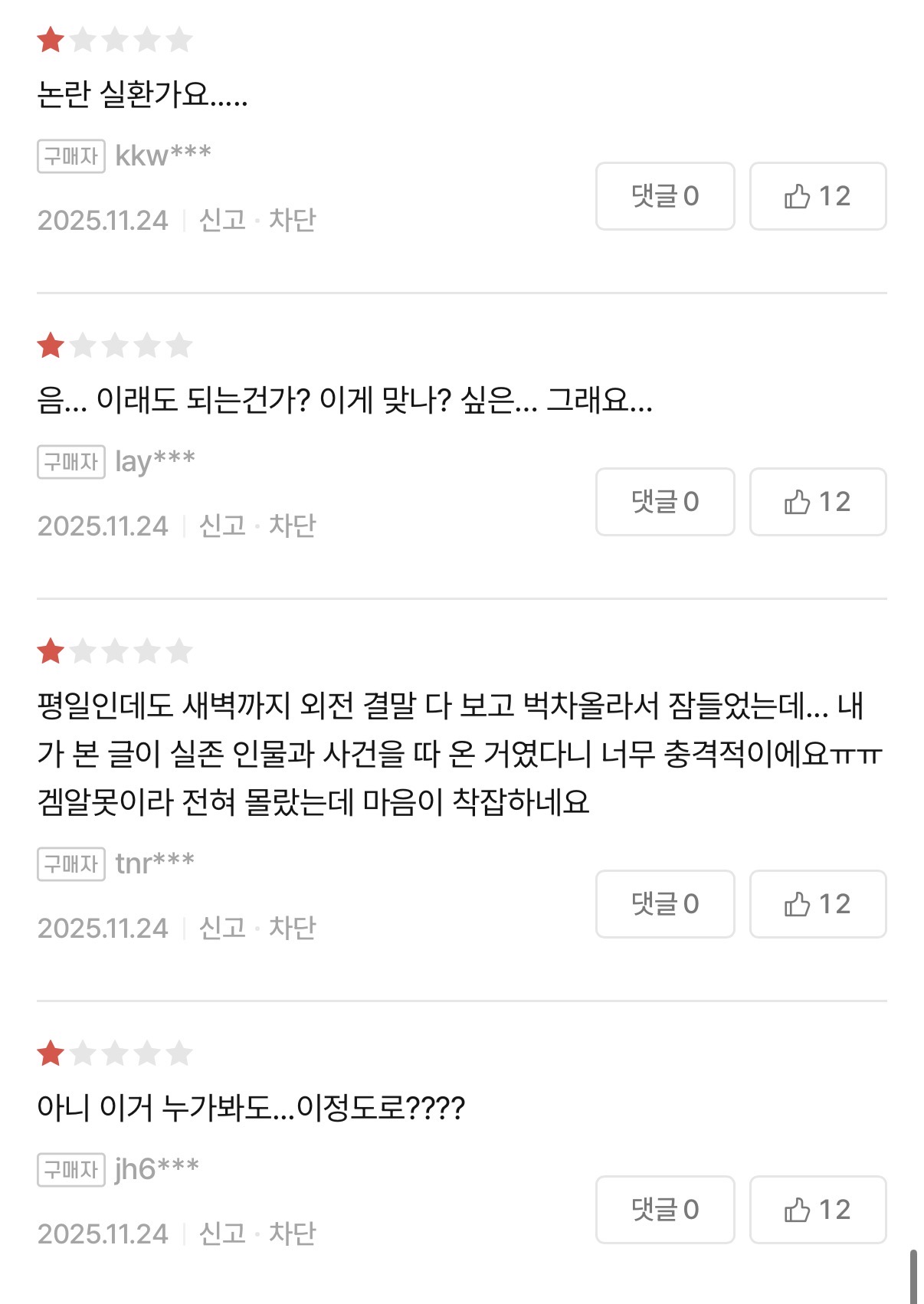Upvote the jh6*** review
The width and height of the screenshot is (924, 1304).
[x=818, y=1210]
